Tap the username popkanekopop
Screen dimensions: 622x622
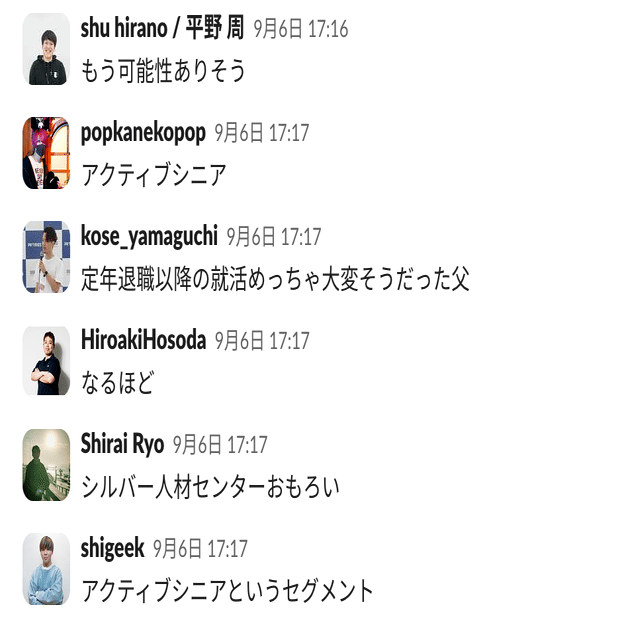pyautogui.click(x=143, y=133)
